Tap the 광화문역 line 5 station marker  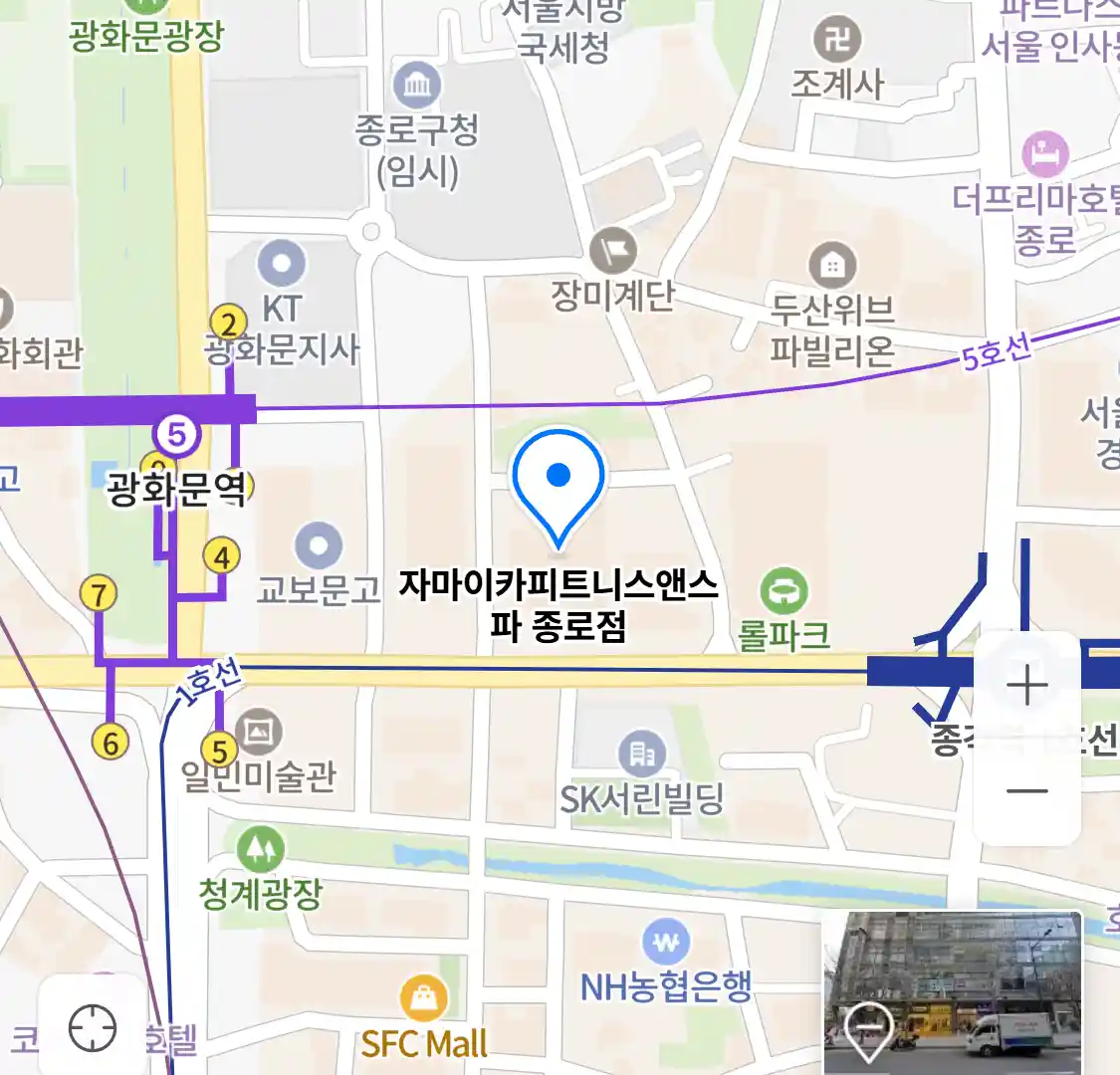176,435
